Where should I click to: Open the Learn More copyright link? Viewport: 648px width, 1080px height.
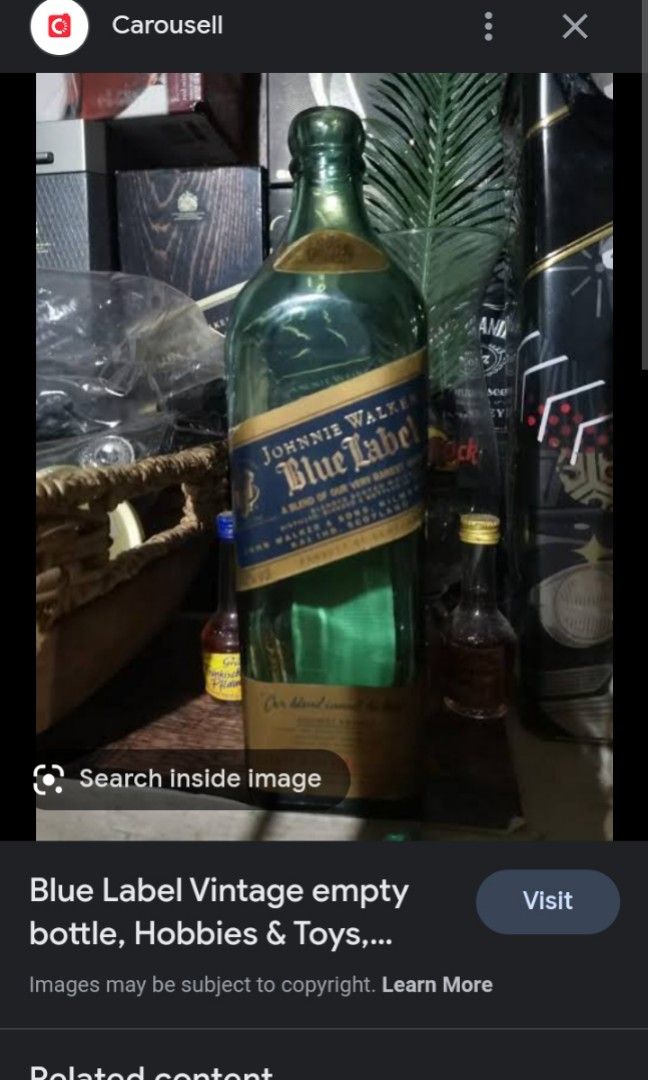tap(437, 985)
